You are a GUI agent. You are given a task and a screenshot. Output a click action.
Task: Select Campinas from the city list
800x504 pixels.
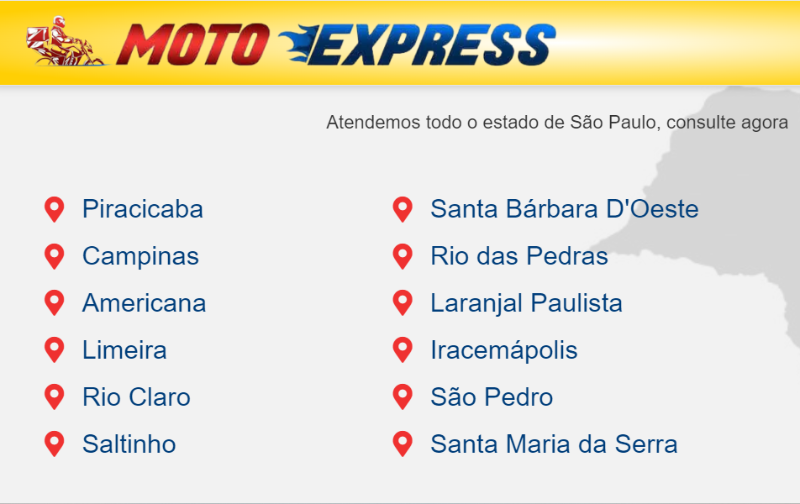140,257
